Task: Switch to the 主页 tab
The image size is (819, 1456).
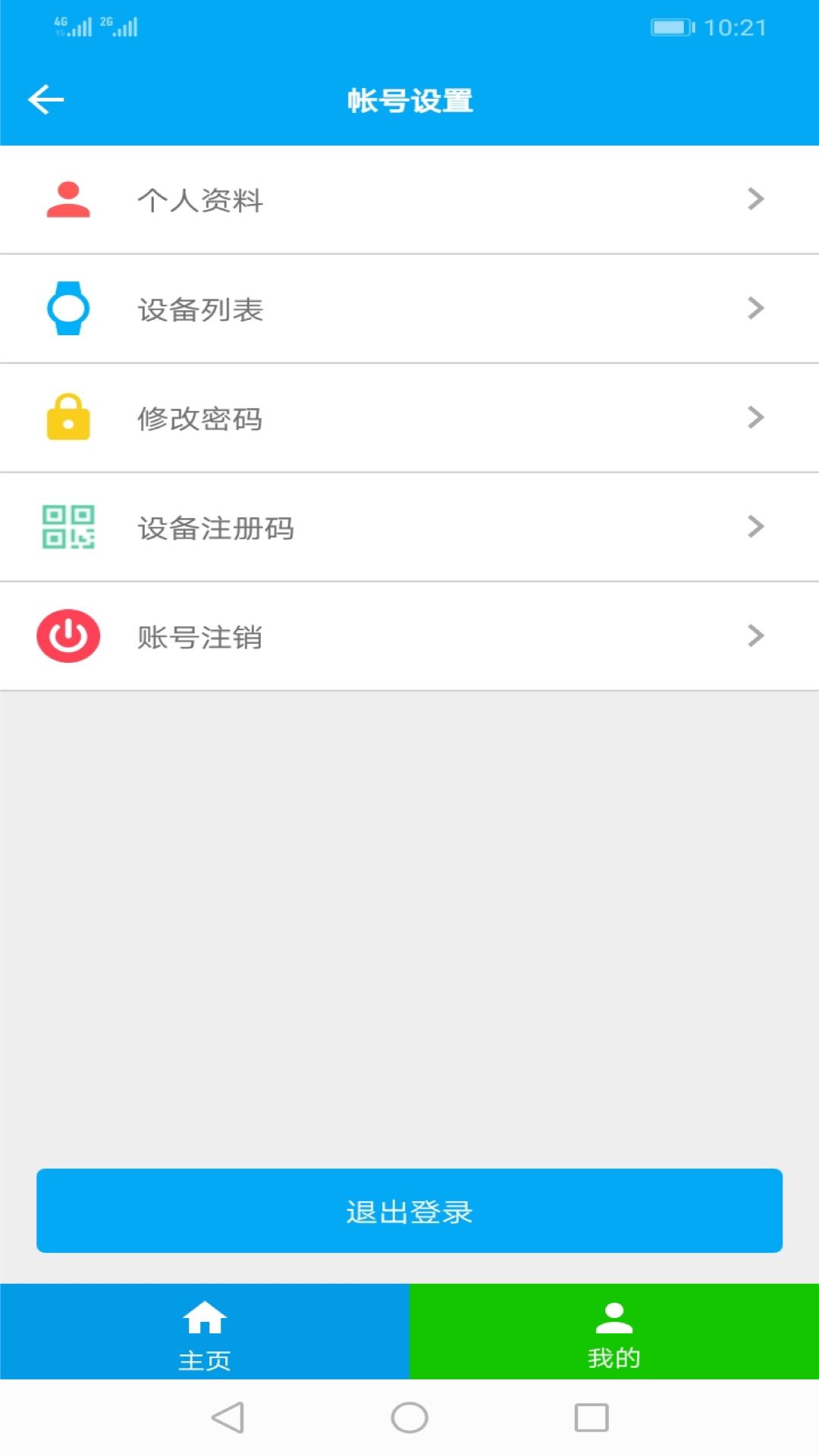Action: [x=205, y=1332]
